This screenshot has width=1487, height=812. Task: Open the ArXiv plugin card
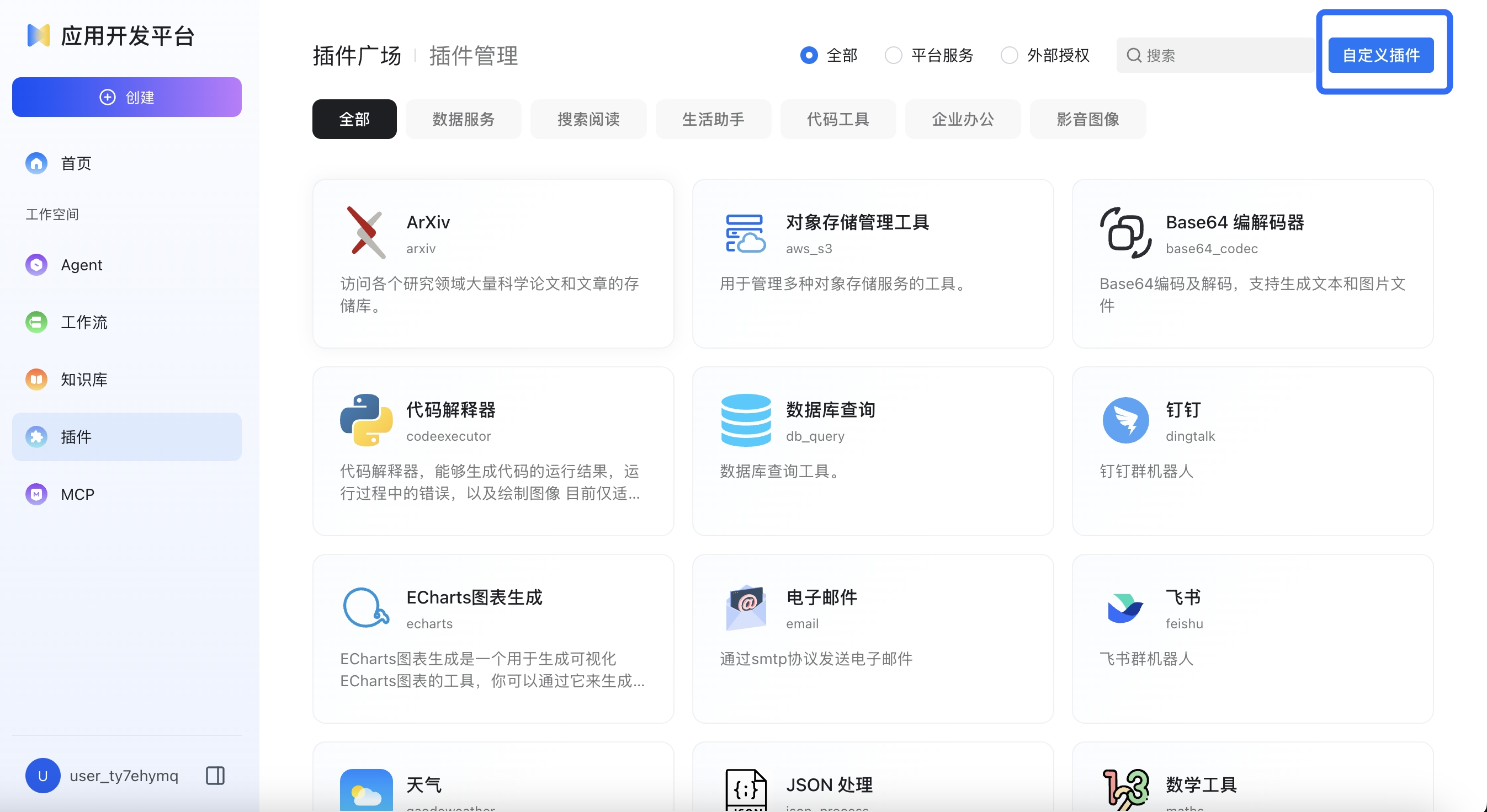click(x=492, y=264)
